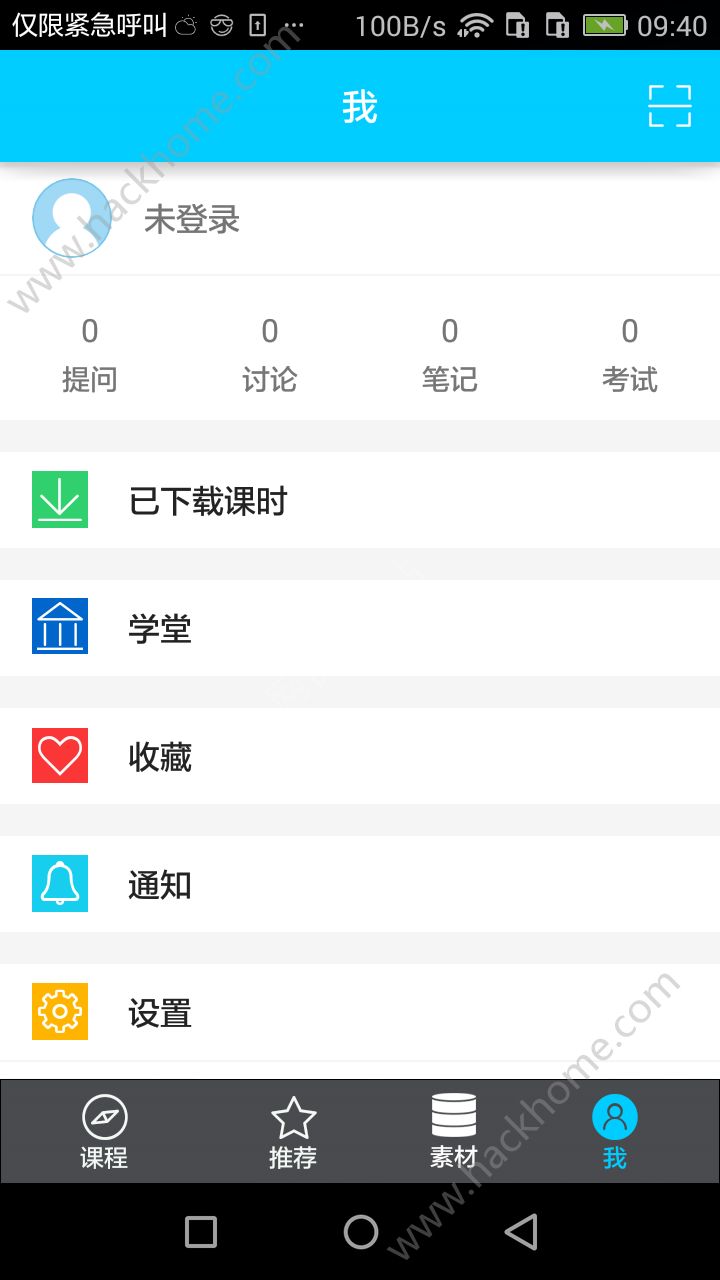The height and width of the screenshot is (1280, 720).
Task: Go to the system home screen
Action: pyautogui.click(x=360, y=1232)
